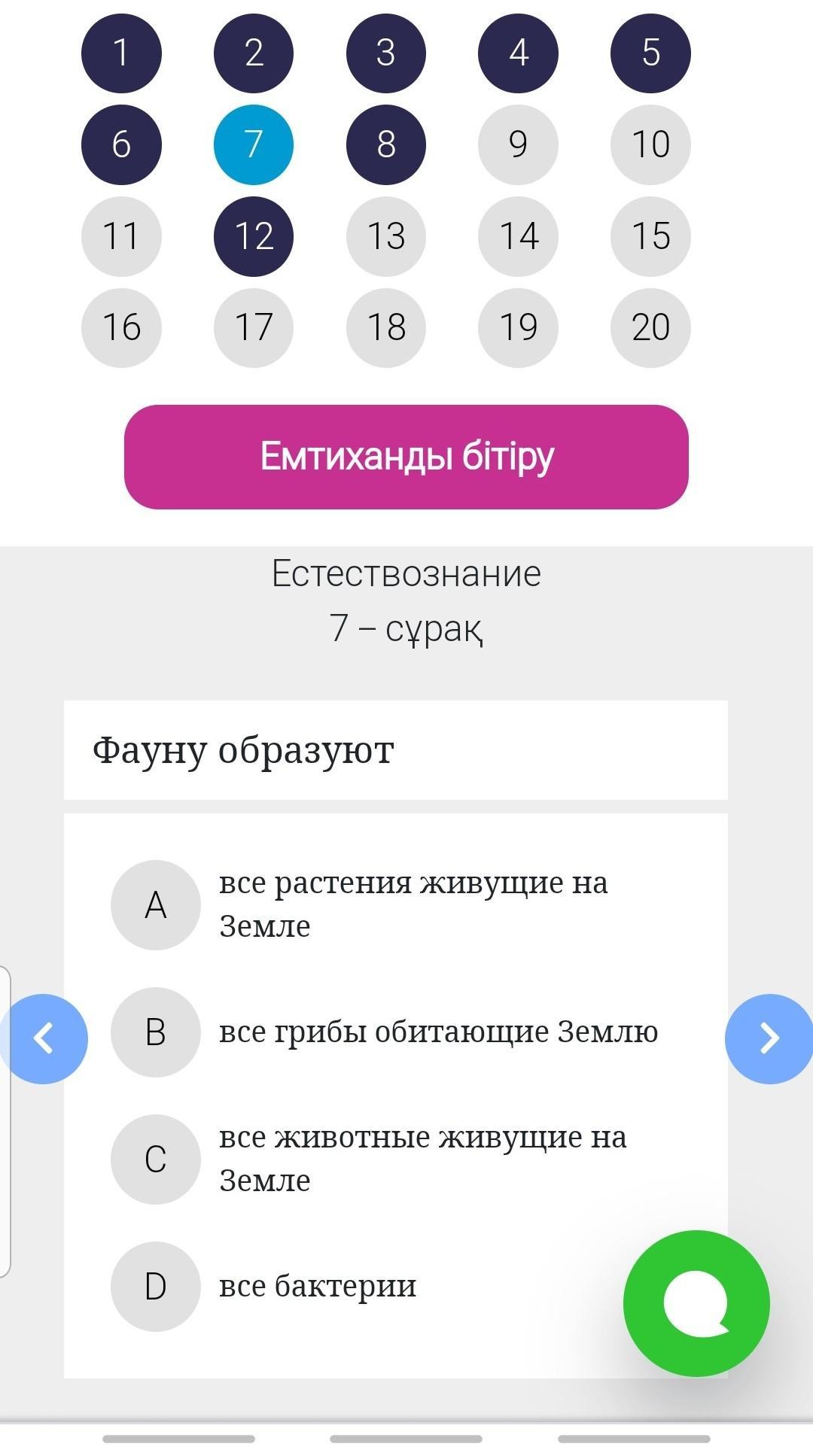This screenshot has height=1456, width=813.
Task: Open the green chat bubble
Action: [x=696, y=1303]
